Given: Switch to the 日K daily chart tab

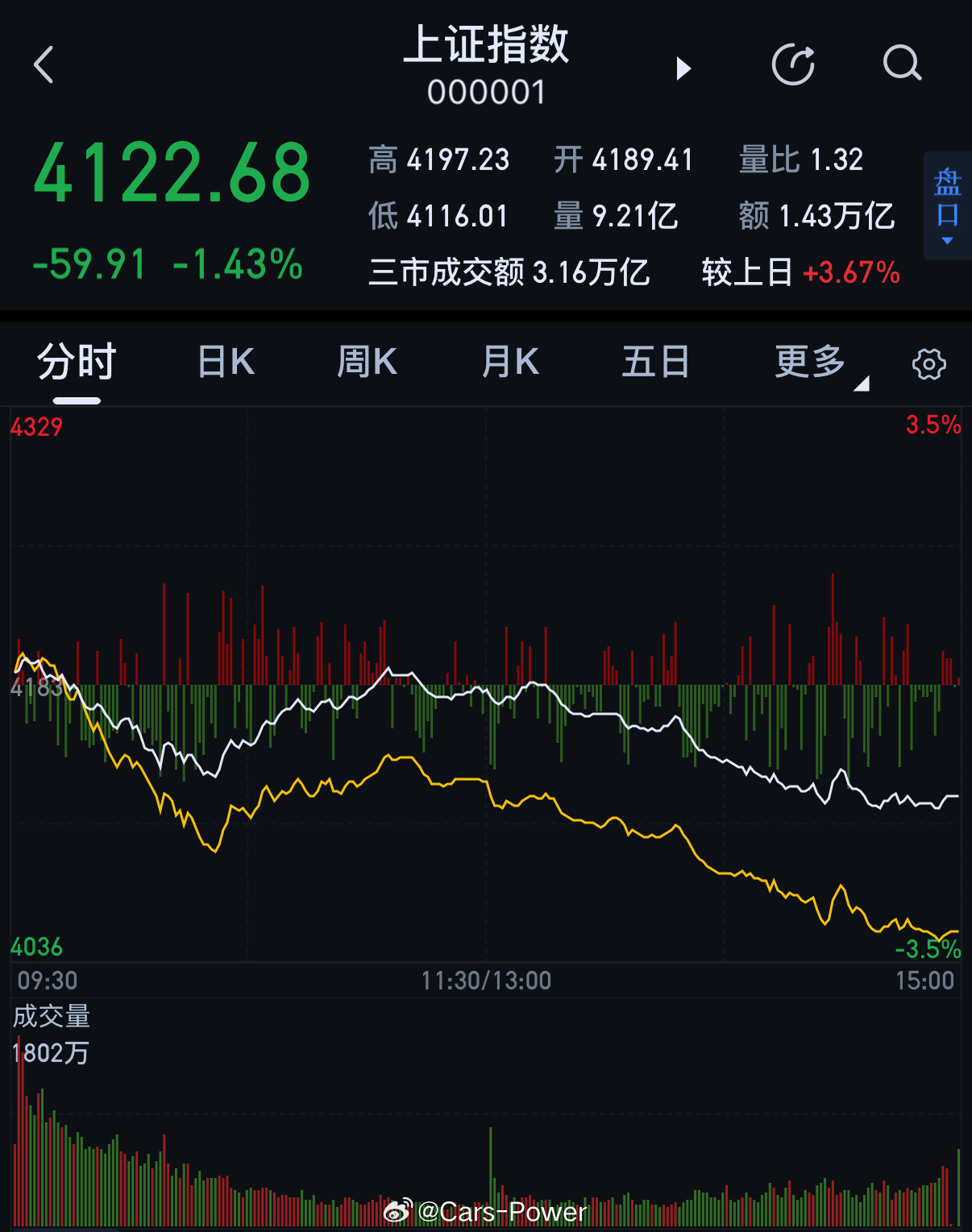Looking at the screenshot, I should [224, 362].
